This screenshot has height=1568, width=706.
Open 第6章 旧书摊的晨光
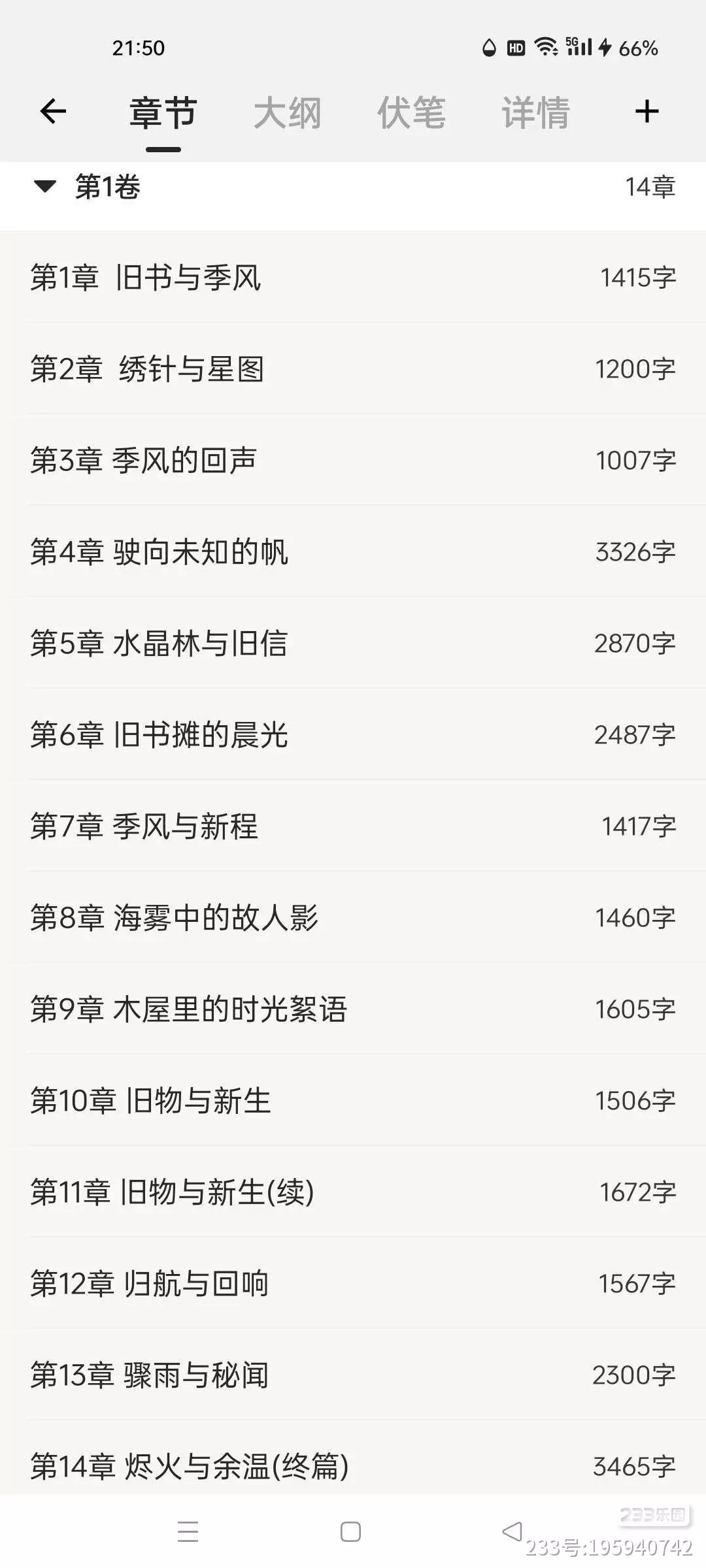353,734
